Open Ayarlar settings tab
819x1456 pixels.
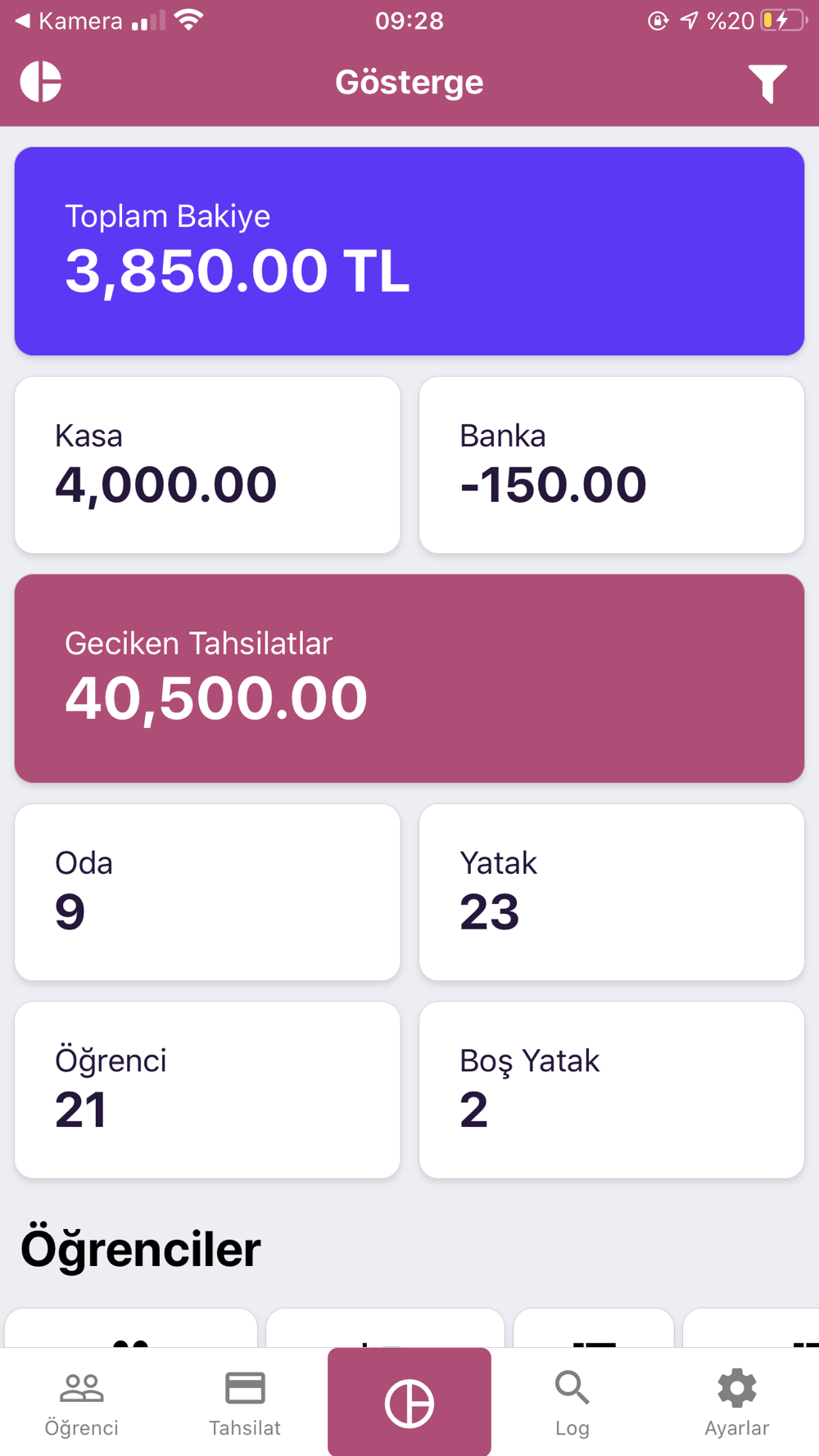pos(736,1404)
